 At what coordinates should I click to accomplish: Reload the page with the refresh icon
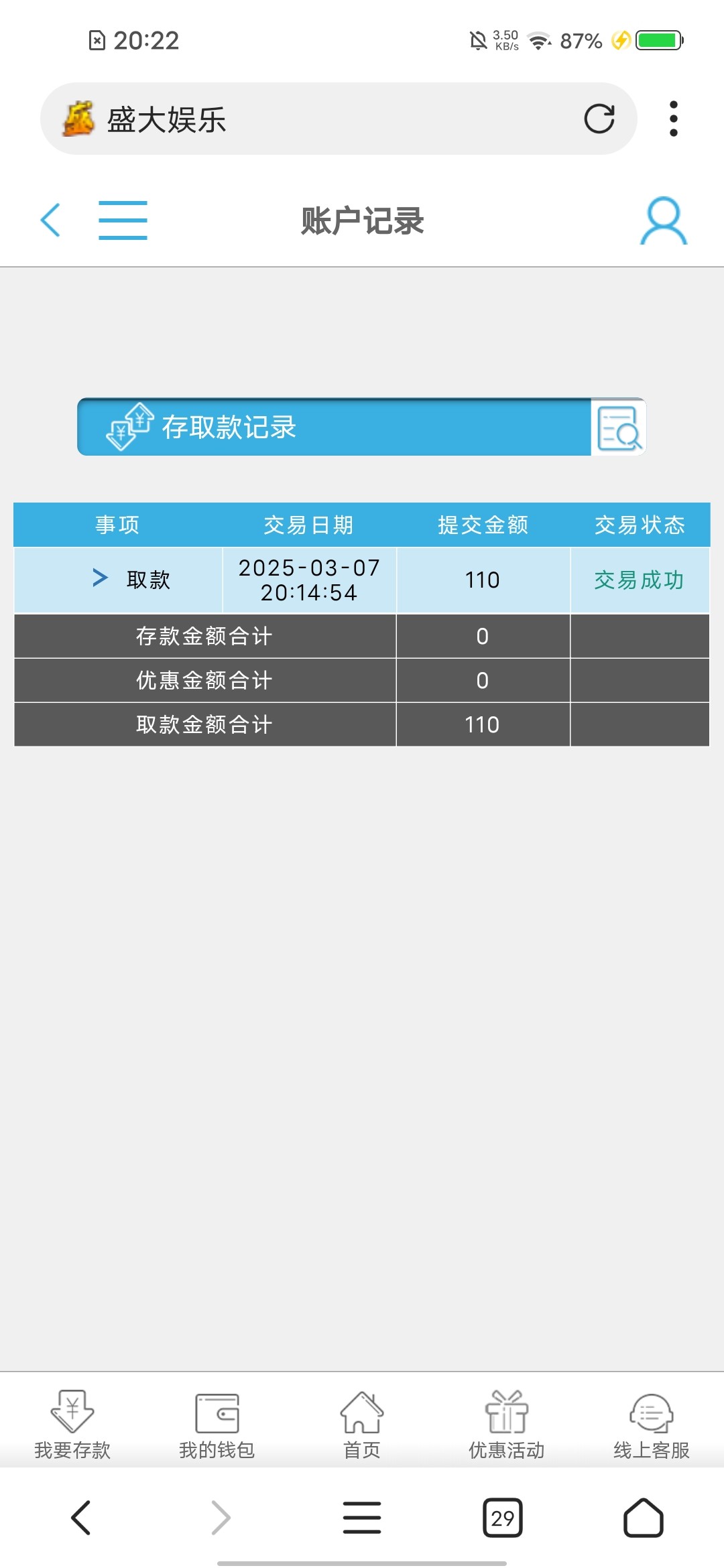coord(599,119)
